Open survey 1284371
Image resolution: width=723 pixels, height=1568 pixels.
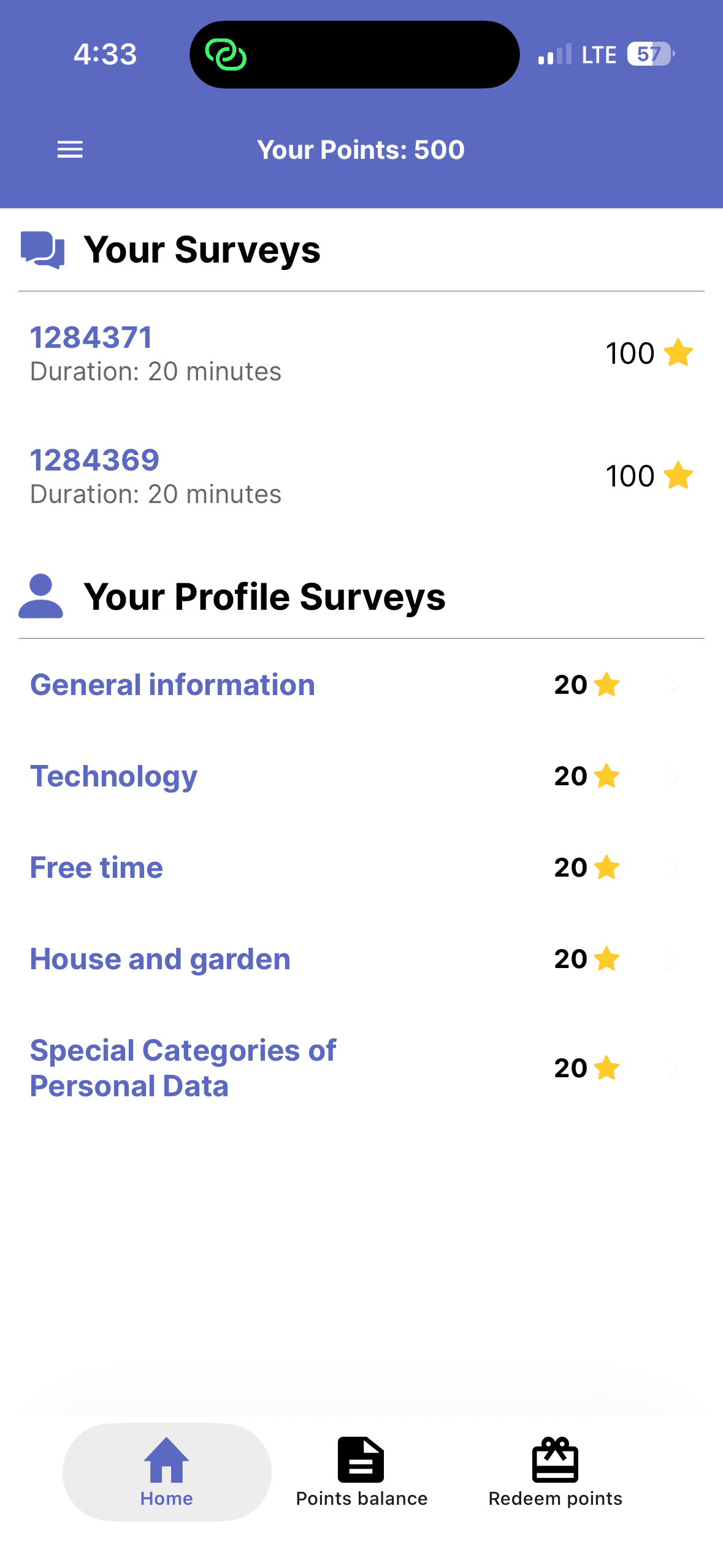(x=91, y=336)
